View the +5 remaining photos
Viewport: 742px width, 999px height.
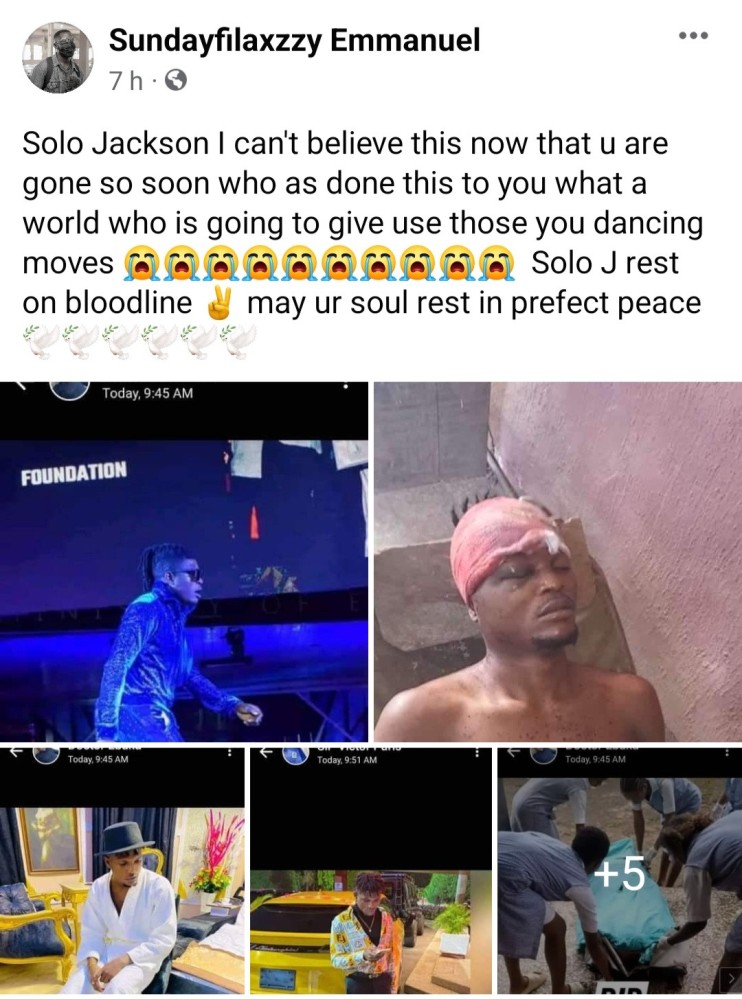click(619, 870)
